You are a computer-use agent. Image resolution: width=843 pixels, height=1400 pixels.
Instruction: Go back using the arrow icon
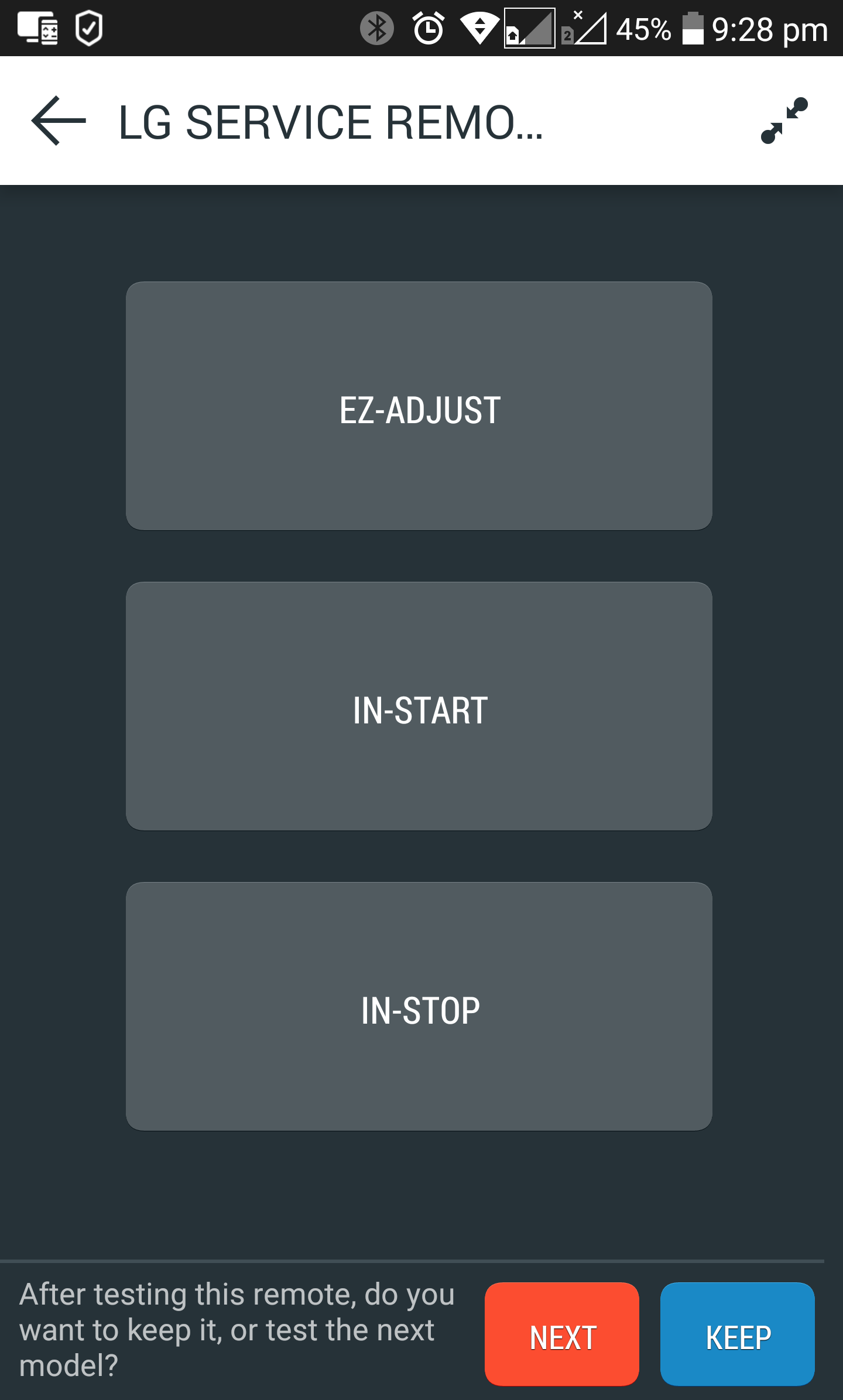(59, 121)
